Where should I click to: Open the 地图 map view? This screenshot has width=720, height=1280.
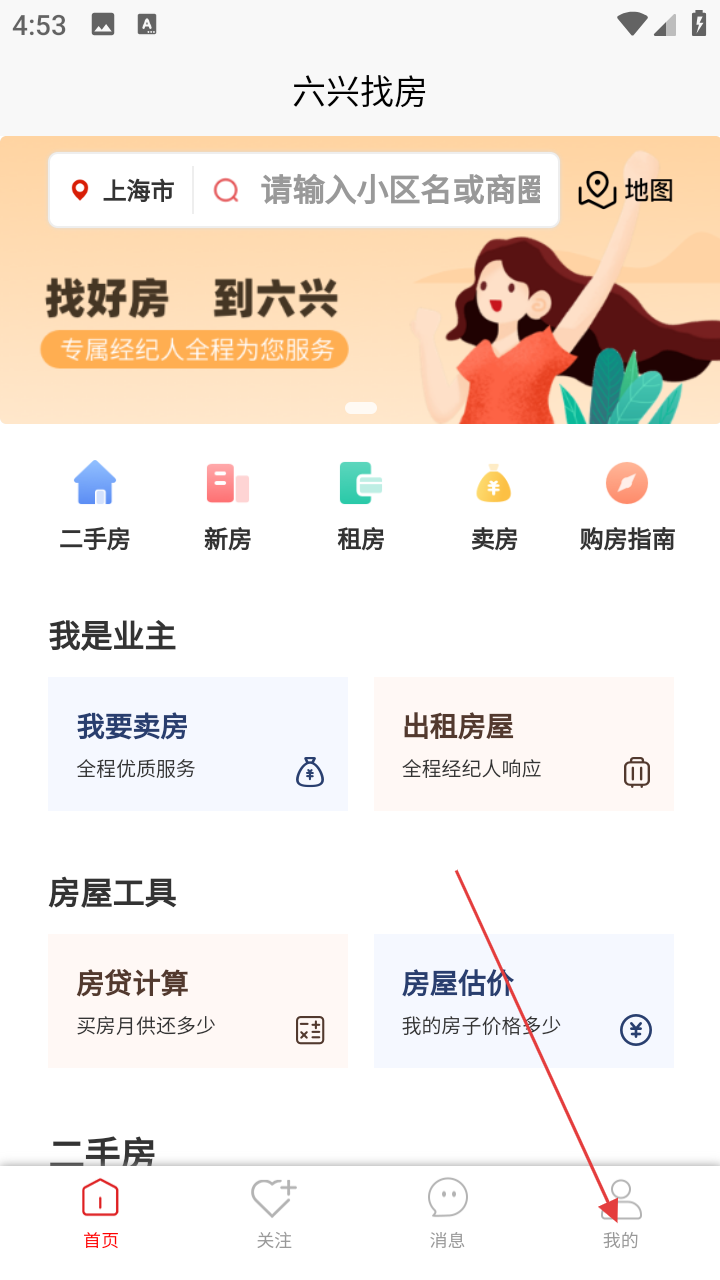click(626, 190)
